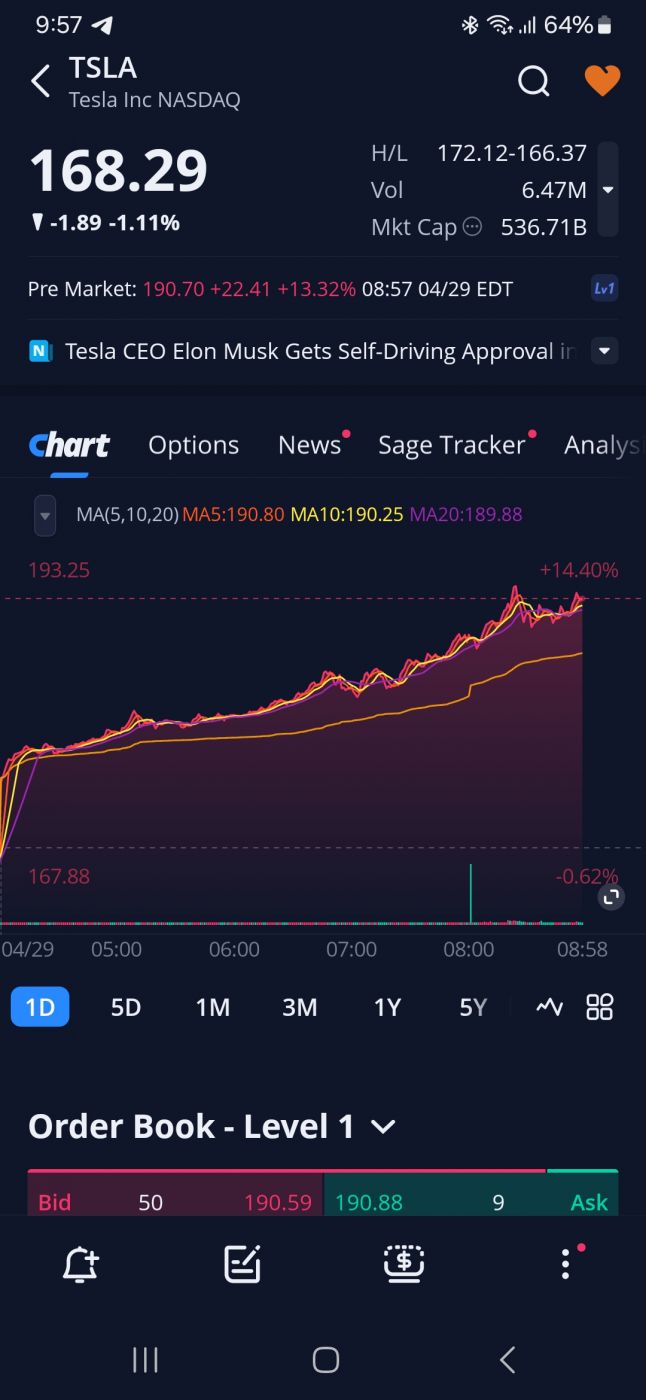Open the stock search magnifier

coord(533,81)
